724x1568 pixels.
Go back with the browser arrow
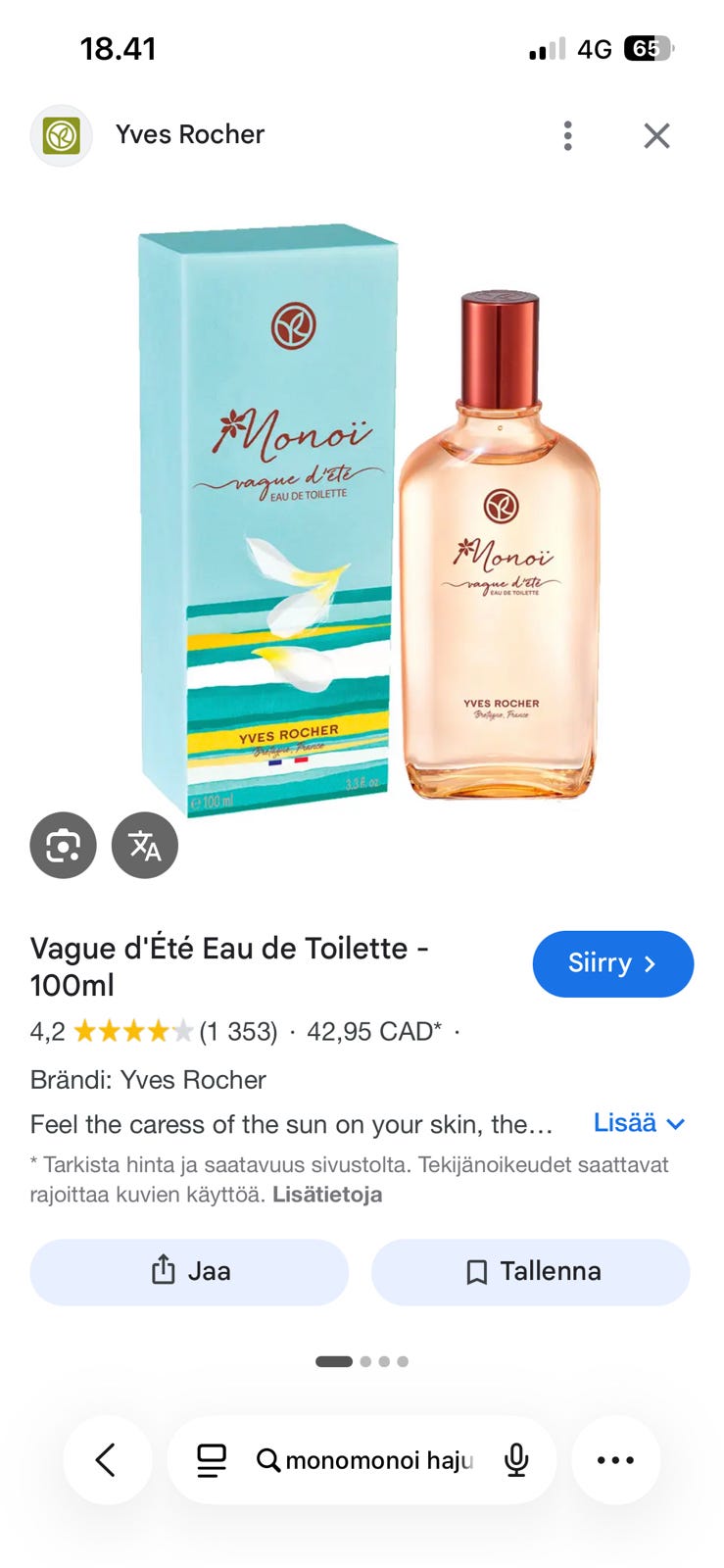click(107, 1460)
